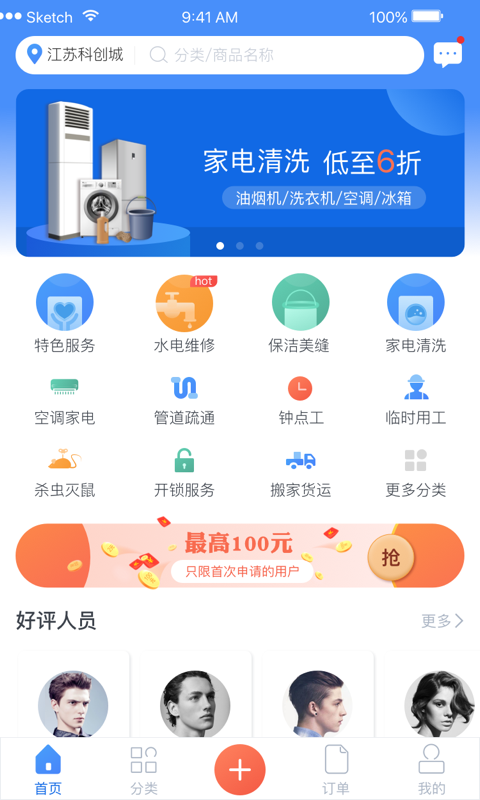
Task: Select 水电维修 hot service
Action: (x=185, y=314)
